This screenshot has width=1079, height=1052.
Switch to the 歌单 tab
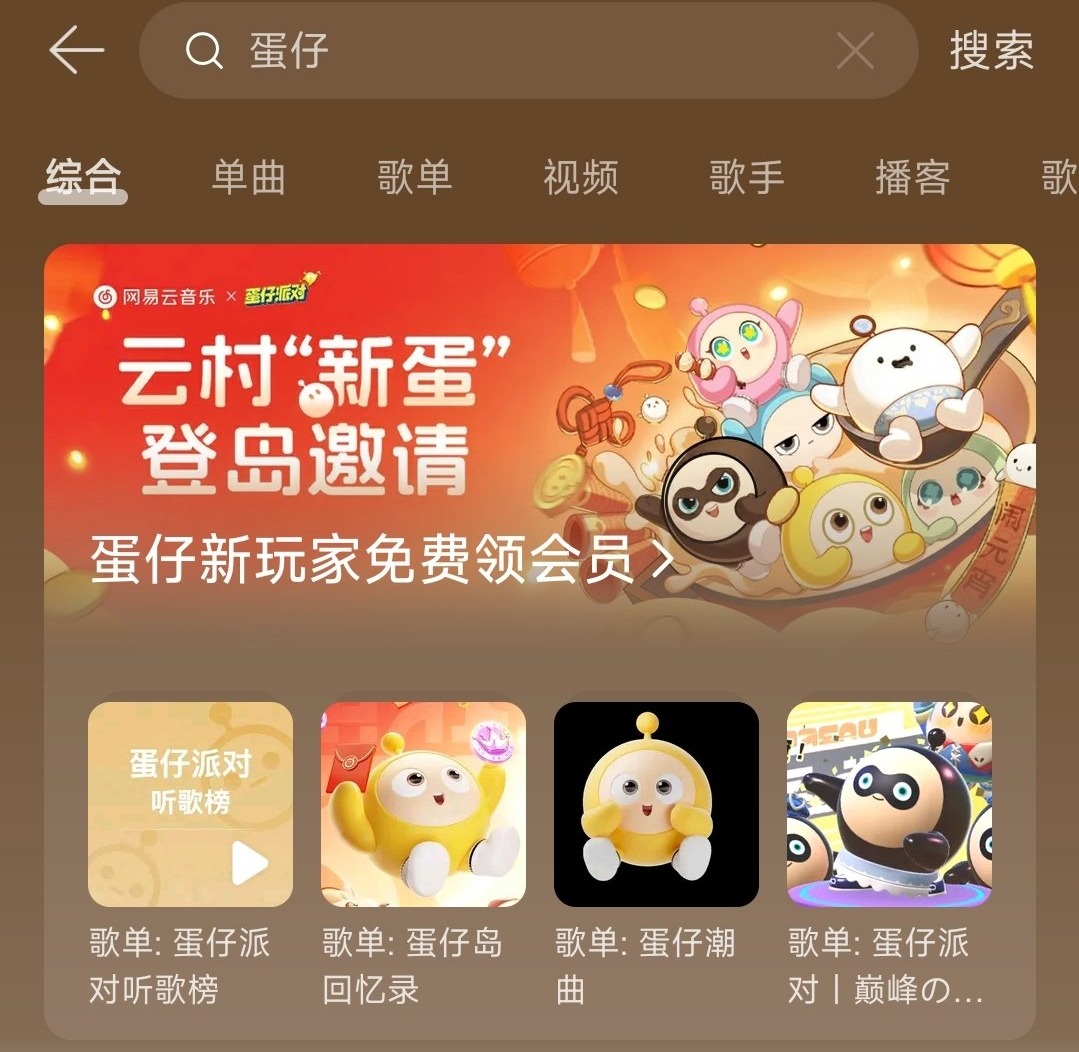pyautogui.click(x=415, y=177)
